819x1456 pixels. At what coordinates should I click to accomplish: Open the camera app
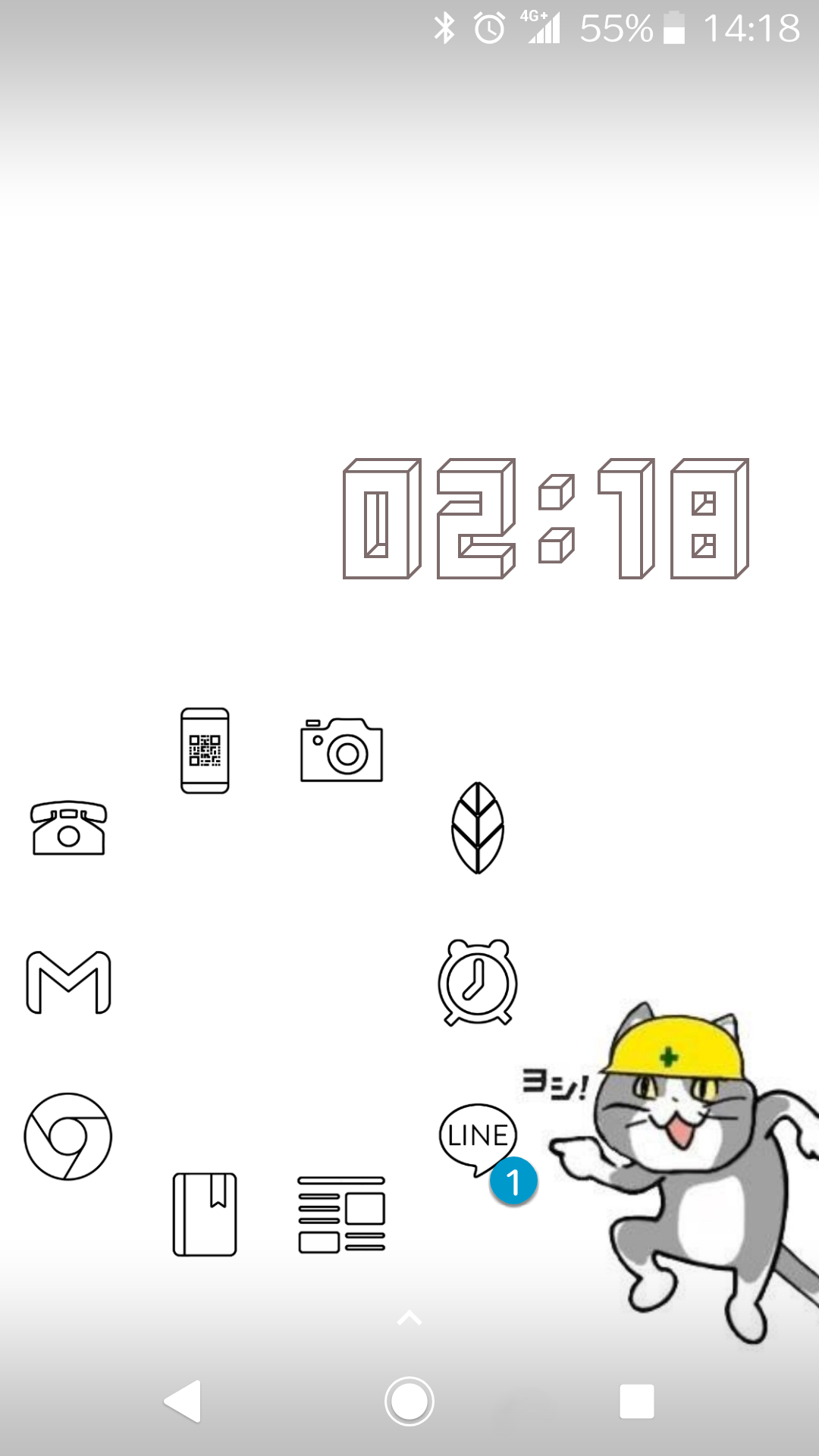pos(341,750)
